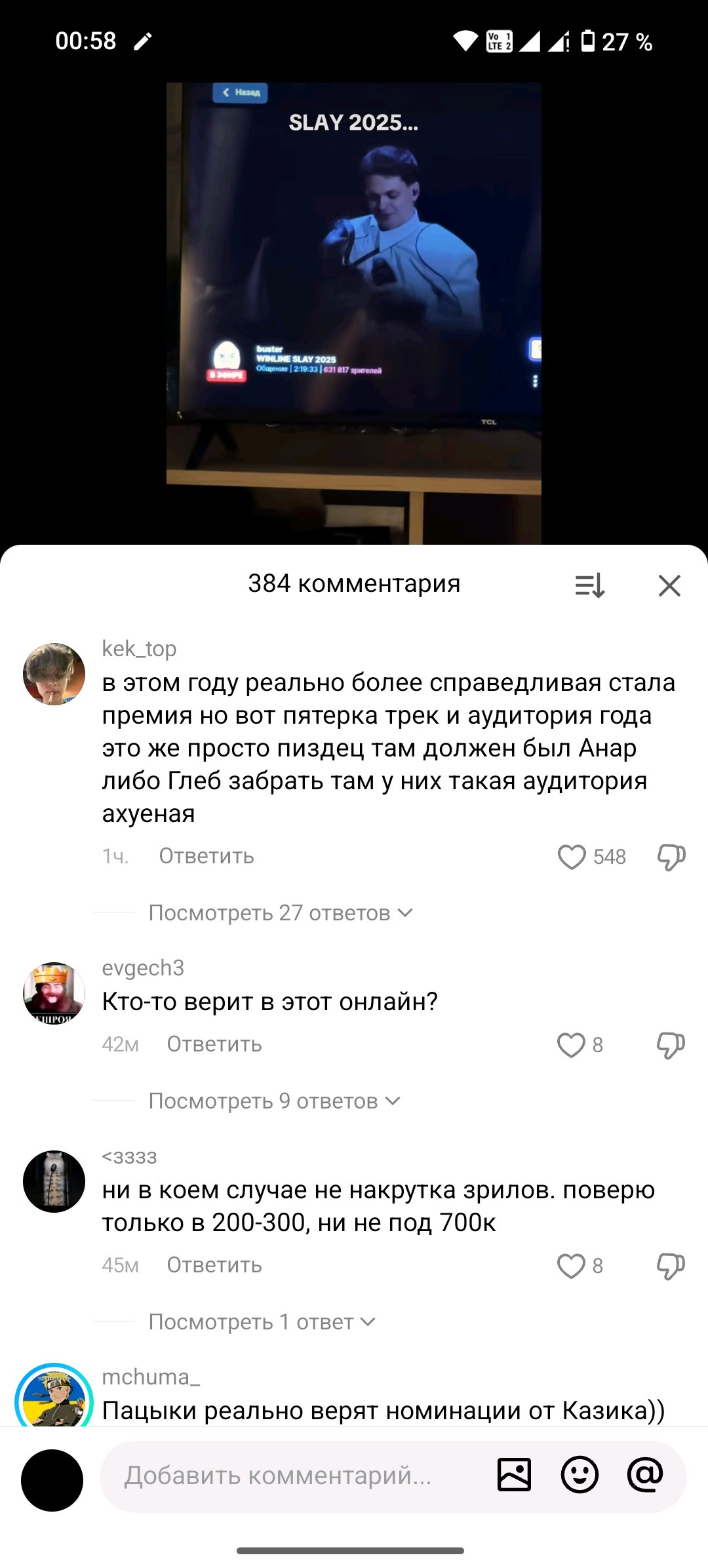Expand 27 replies under kek_top's comment

(280, 913)
